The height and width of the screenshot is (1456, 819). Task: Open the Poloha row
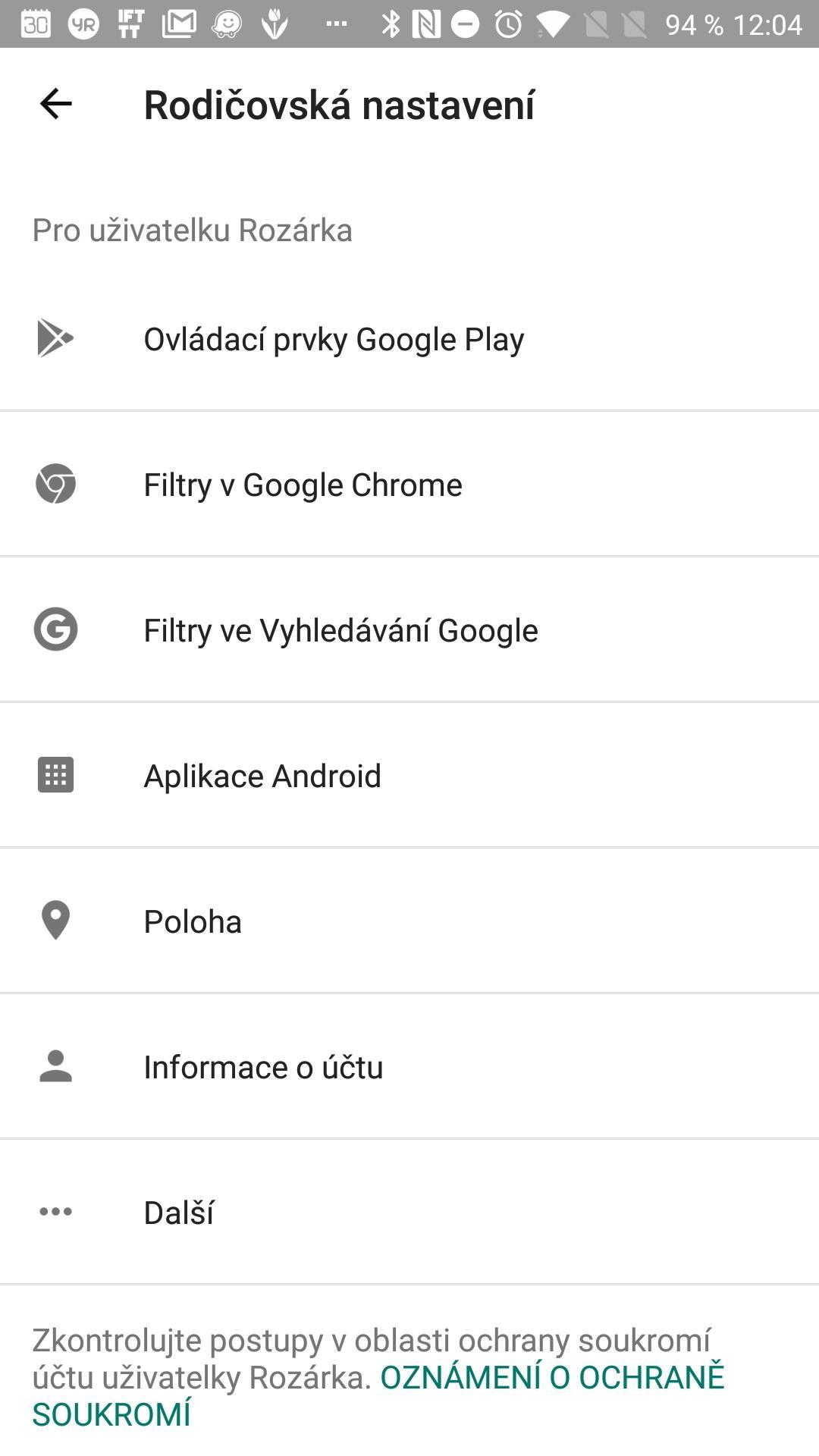(409, 921)
